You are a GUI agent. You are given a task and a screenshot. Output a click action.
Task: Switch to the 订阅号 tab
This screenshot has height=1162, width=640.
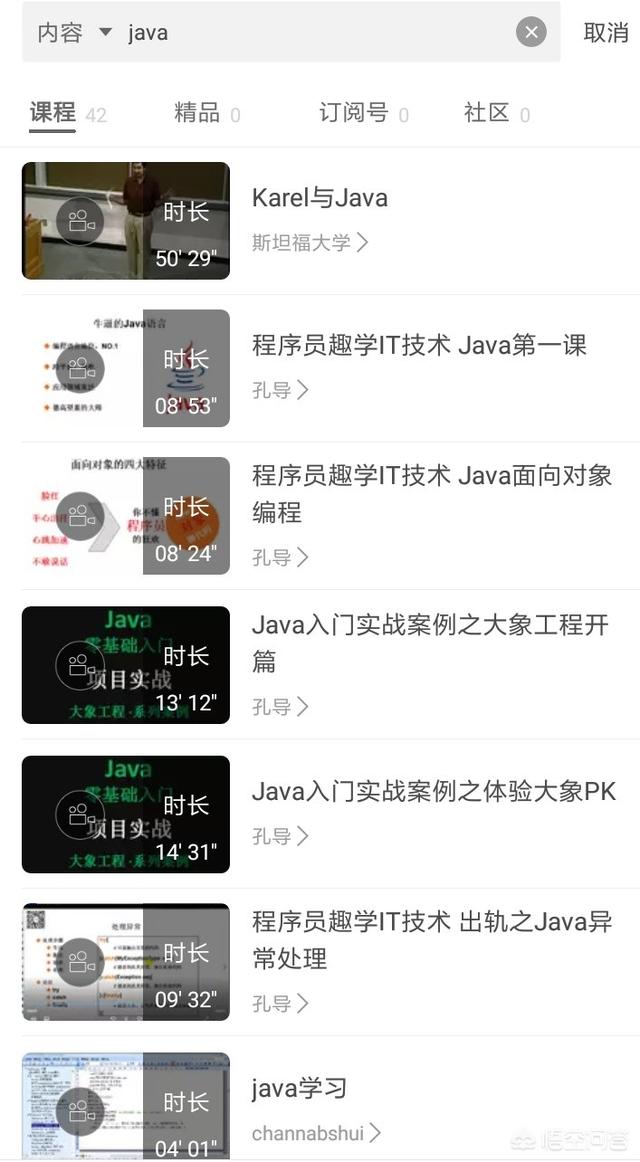363,113
